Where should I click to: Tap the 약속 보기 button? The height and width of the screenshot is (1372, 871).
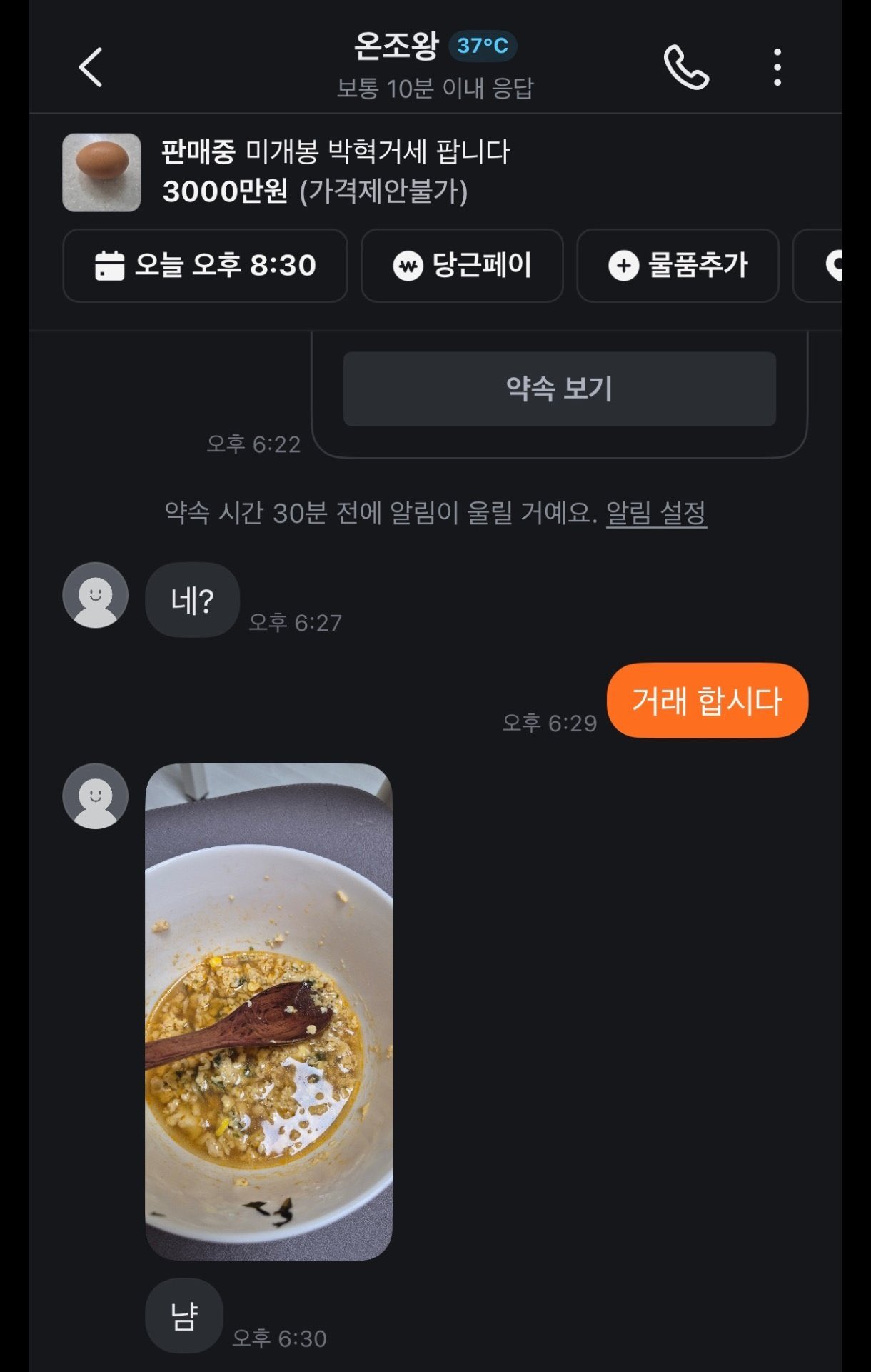[x=559, y=389]
